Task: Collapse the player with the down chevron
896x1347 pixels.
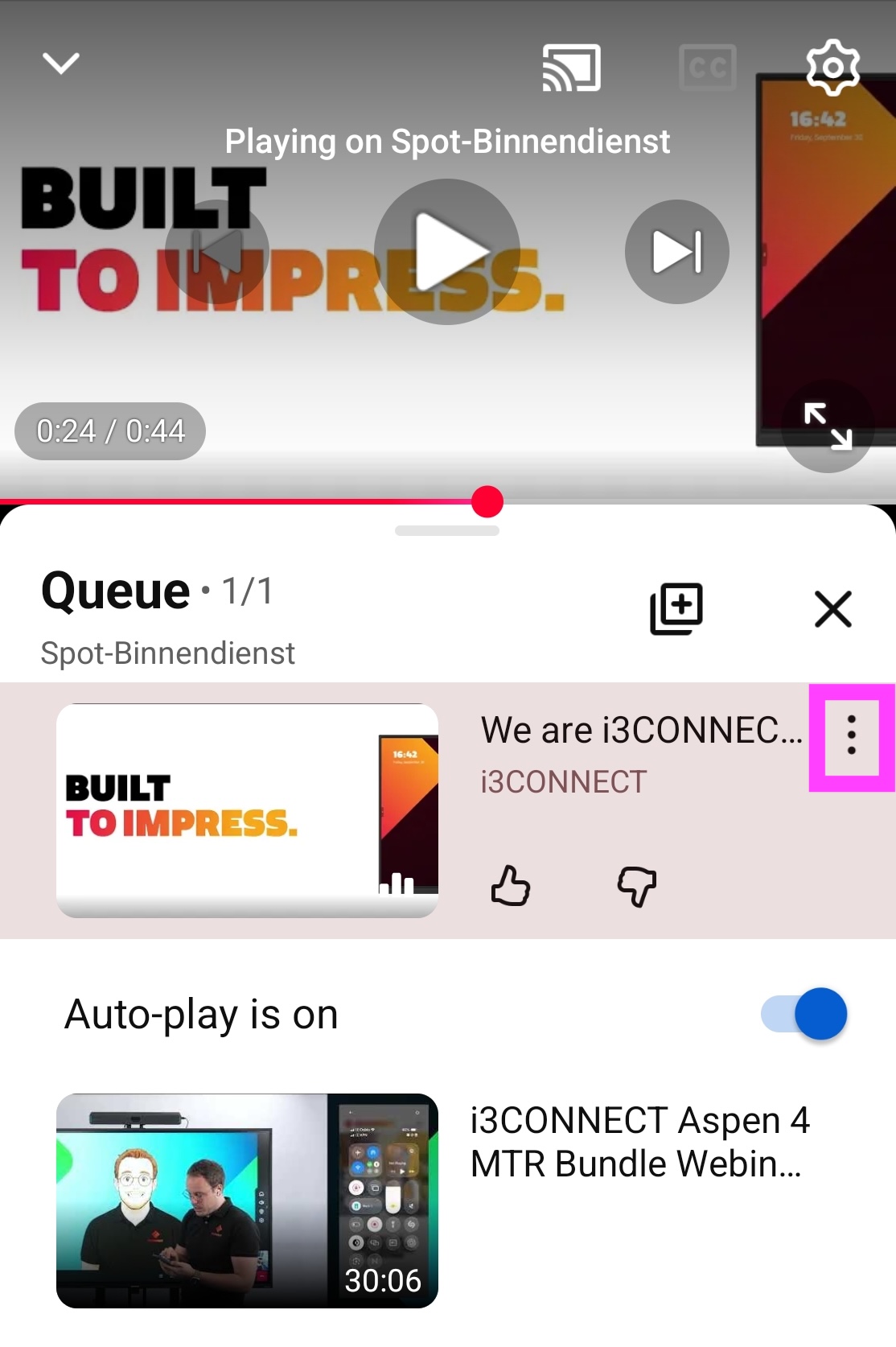Action: 60,63
